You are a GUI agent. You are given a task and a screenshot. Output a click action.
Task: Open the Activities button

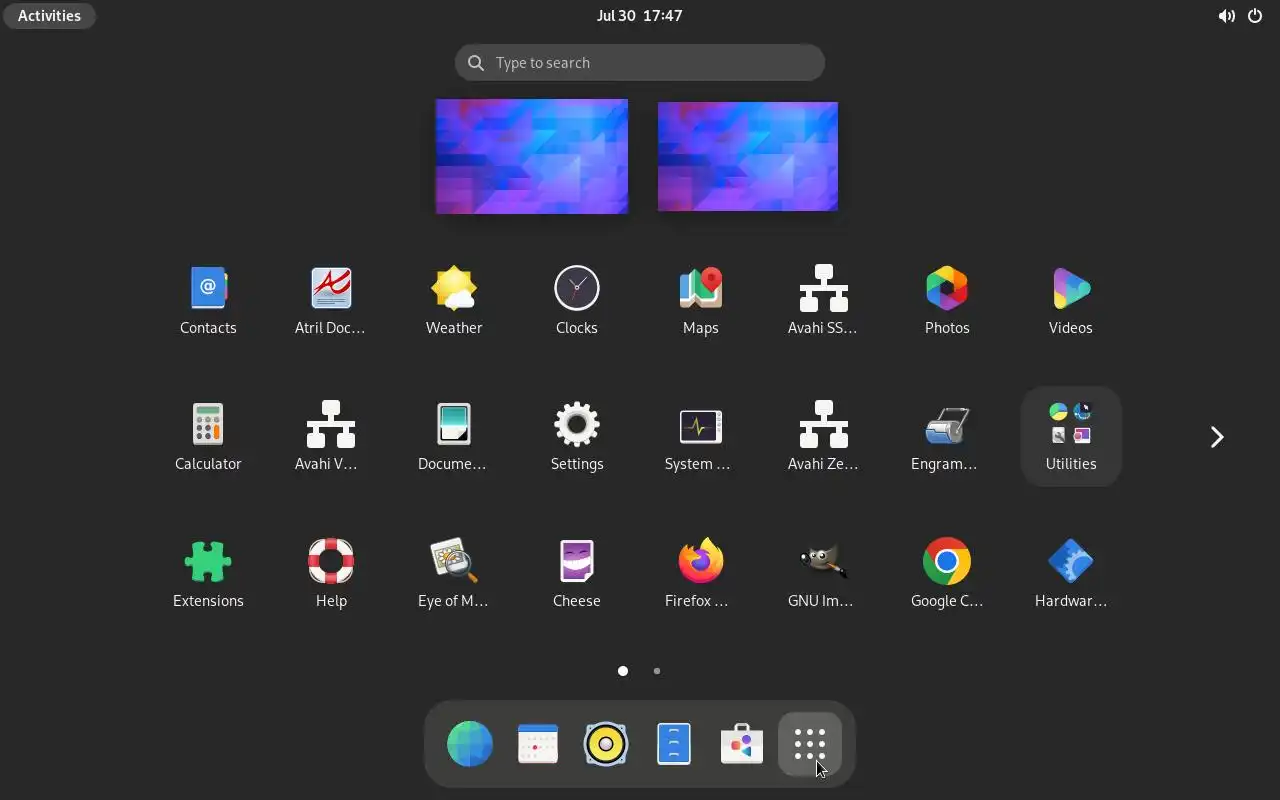click(x=49, y=16)
